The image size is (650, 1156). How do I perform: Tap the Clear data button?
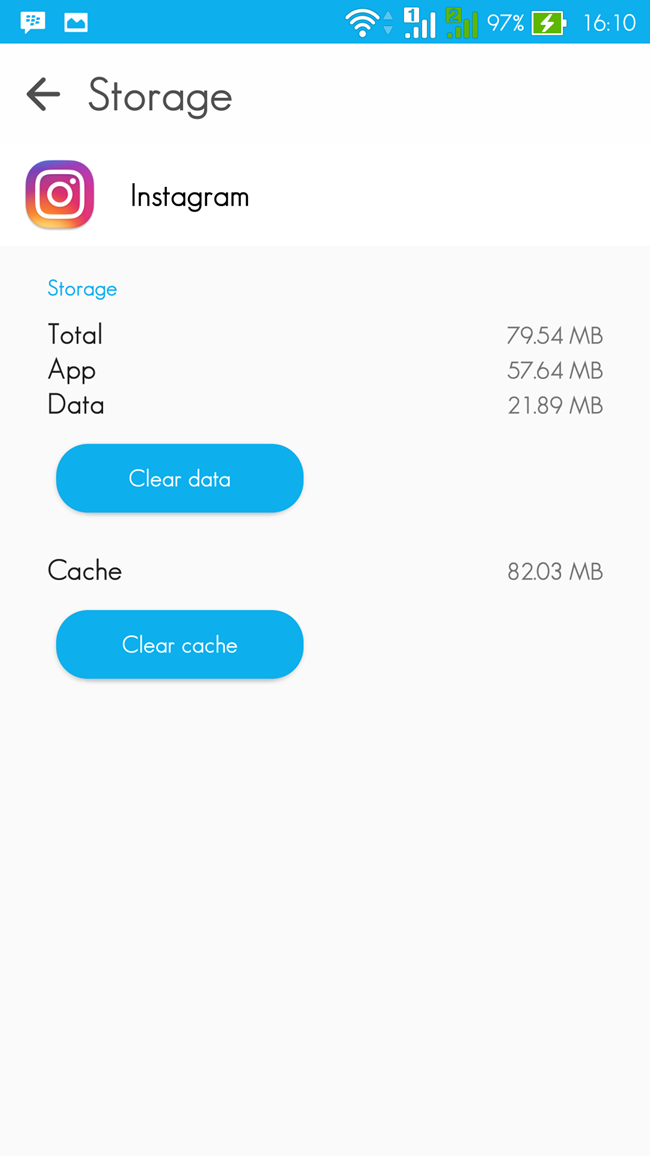pyautogui.click(x=180, y=478)
